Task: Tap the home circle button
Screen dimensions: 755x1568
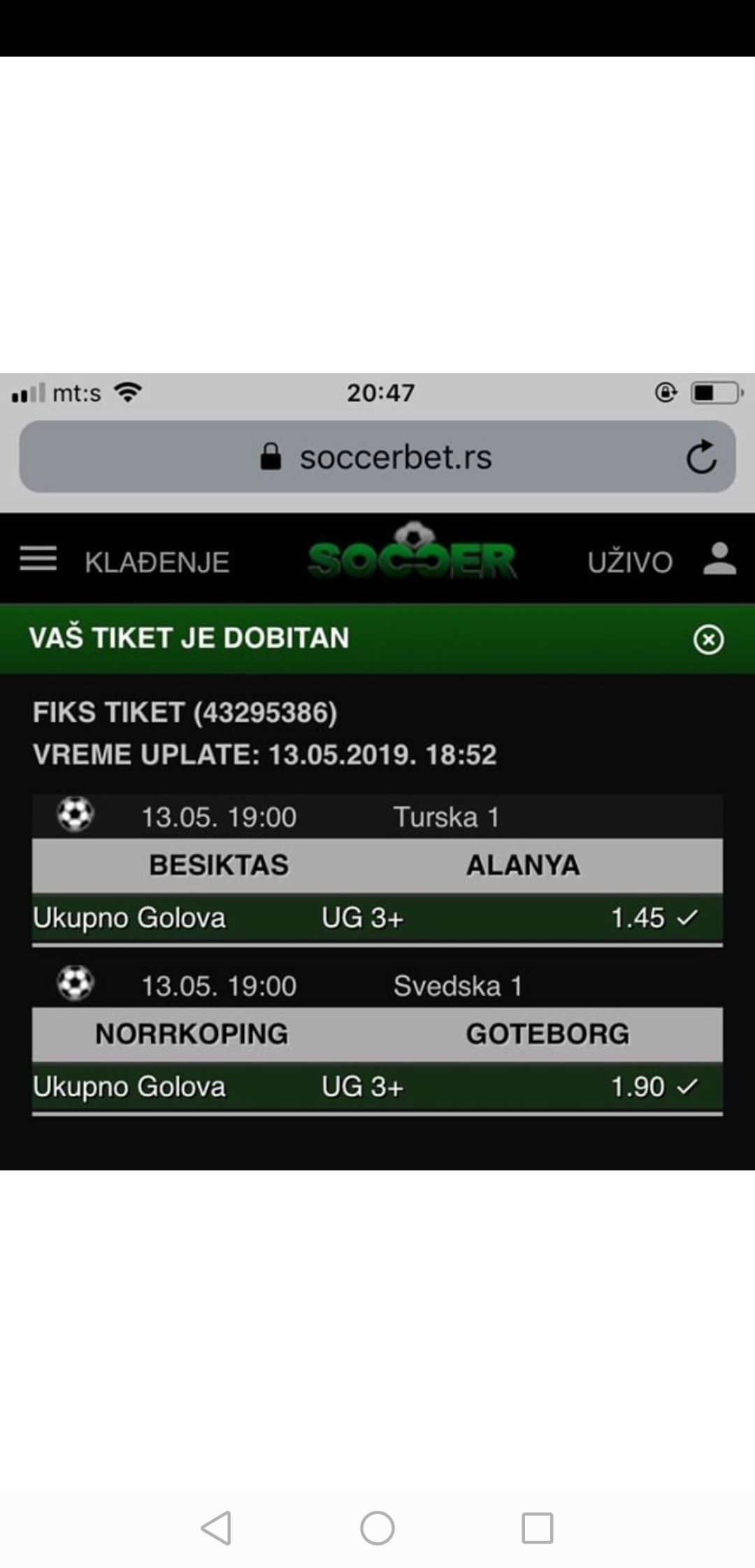Action: tap(377, 1527)
